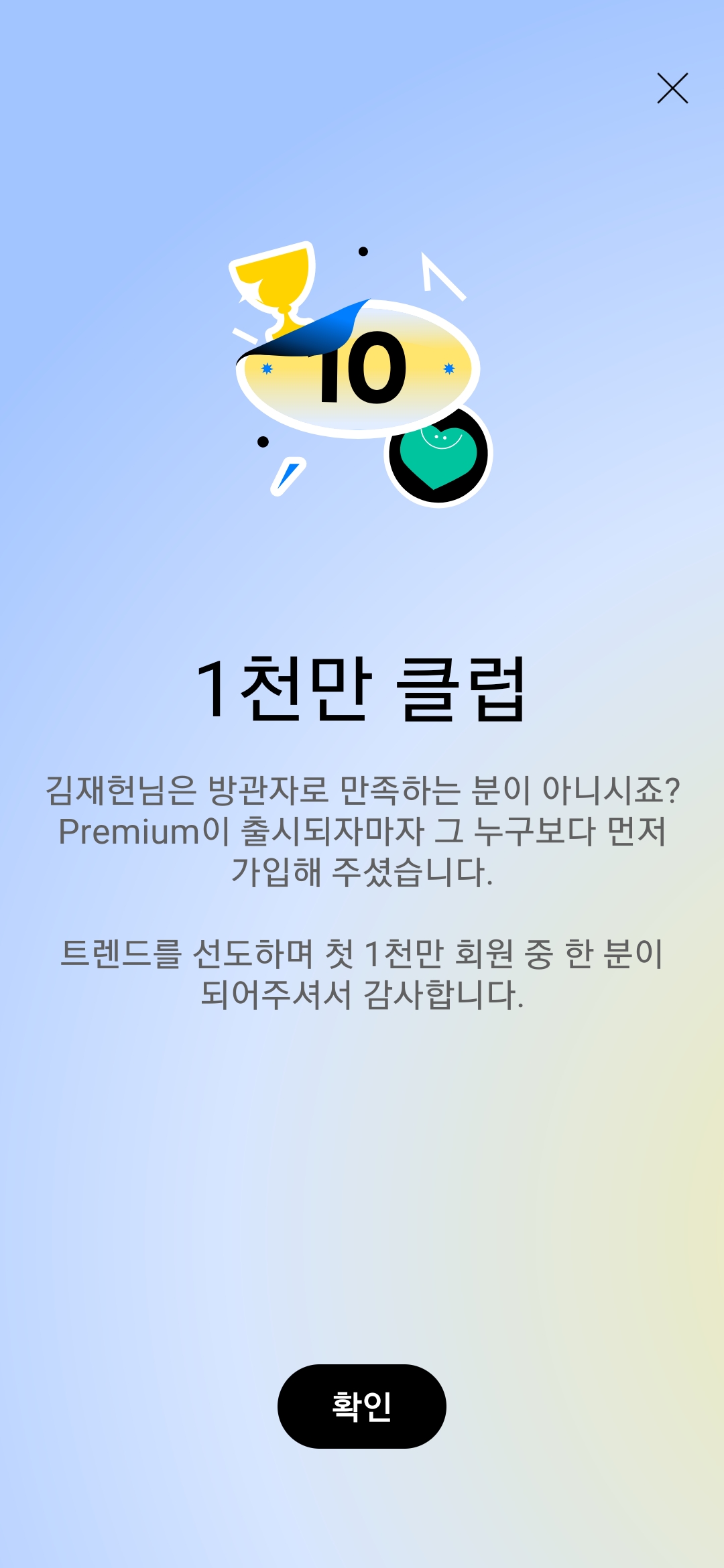Tap the 확인 button
This screenshot has width=724, height=1568.
[362, 1406]
